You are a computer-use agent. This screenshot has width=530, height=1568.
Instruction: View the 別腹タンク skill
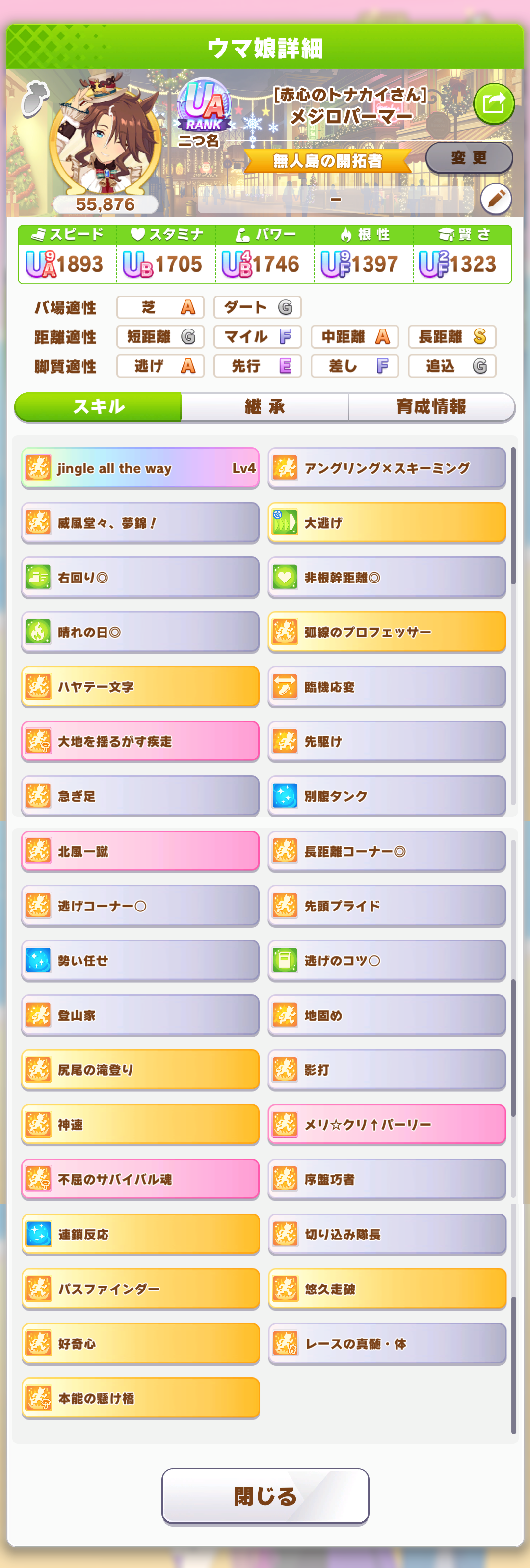click(x=387, y=796)
